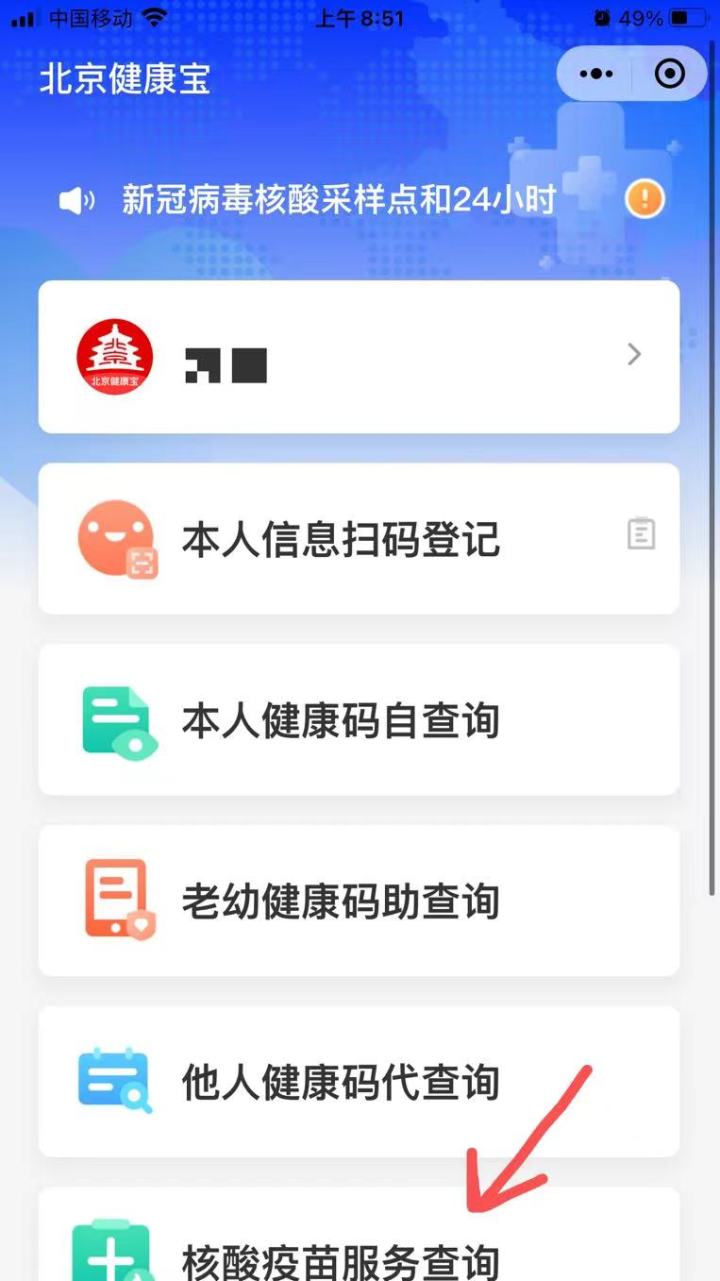The image size is (720, 1281).
Task: Close the mini program via circle button
Action: click(x=669, y=74)
